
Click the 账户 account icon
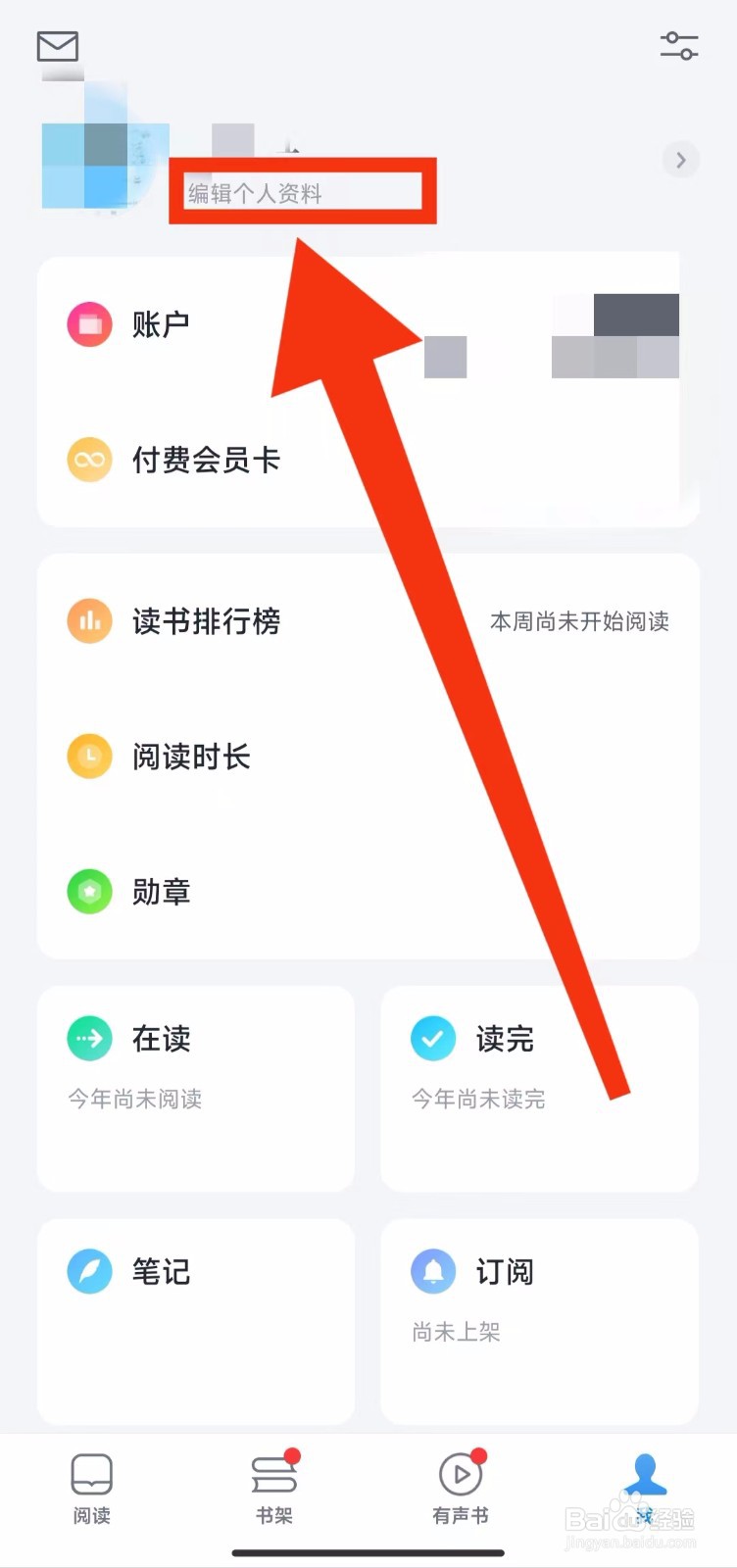(89, 323)
